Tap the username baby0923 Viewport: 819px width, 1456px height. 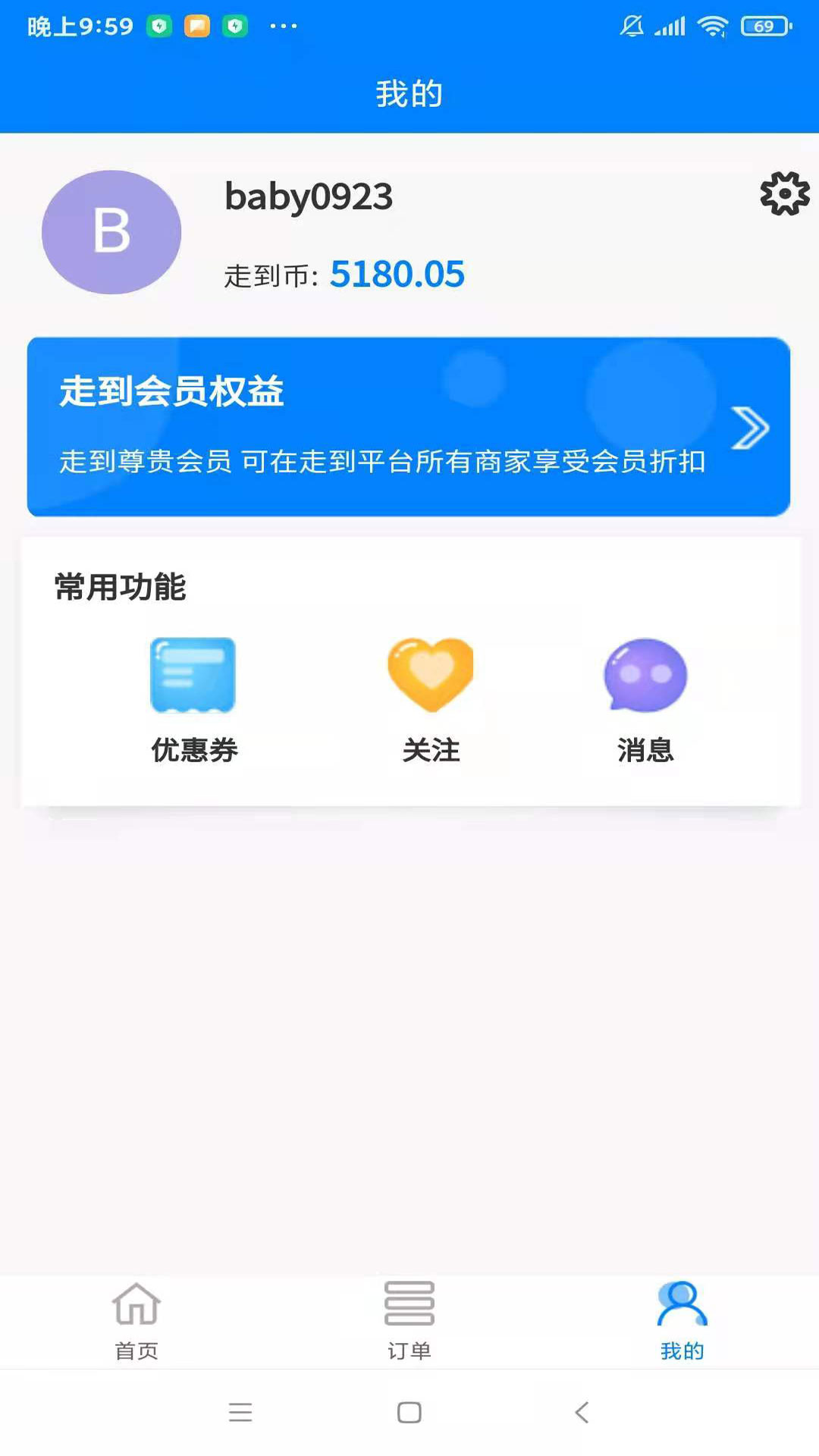coord(308,196)
